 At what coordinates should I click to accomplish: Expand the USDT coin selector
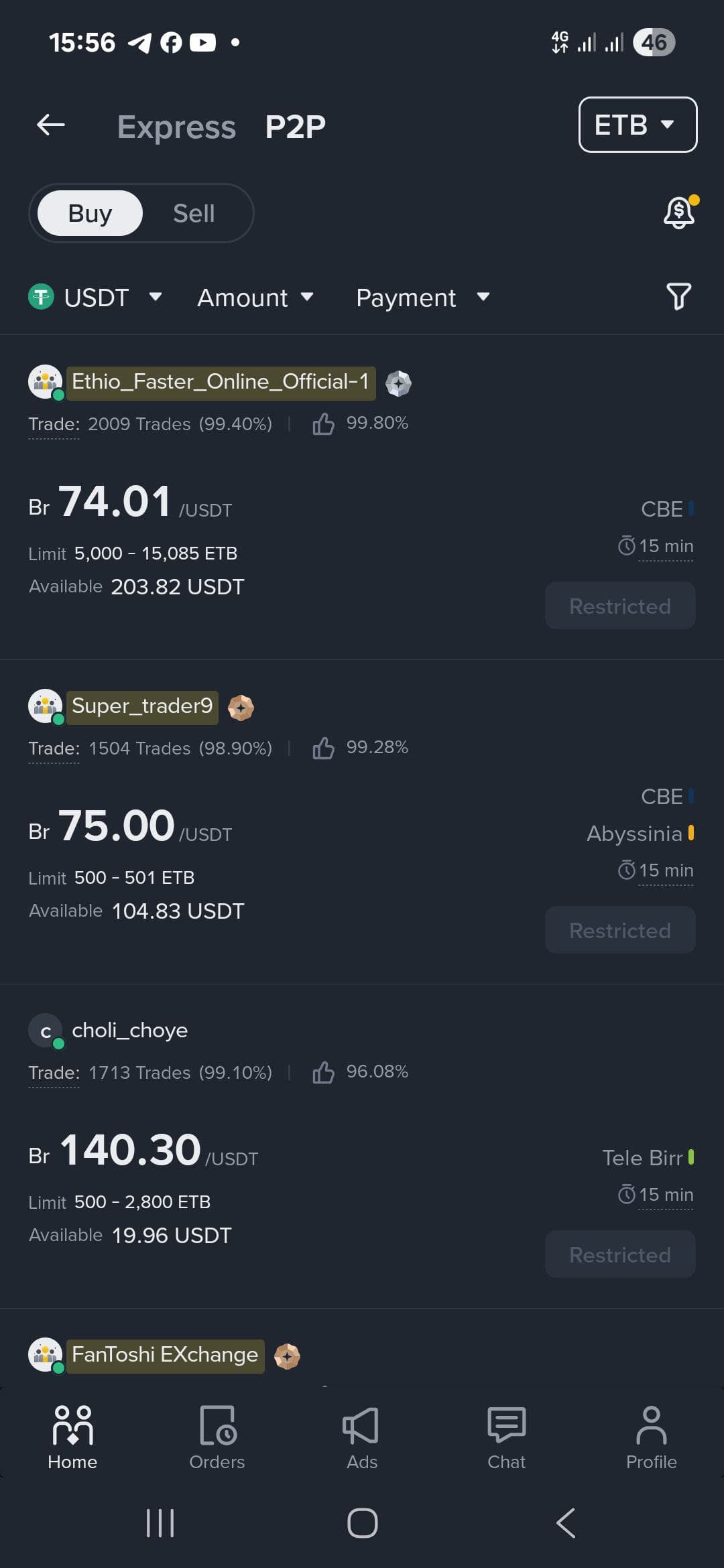95,297
